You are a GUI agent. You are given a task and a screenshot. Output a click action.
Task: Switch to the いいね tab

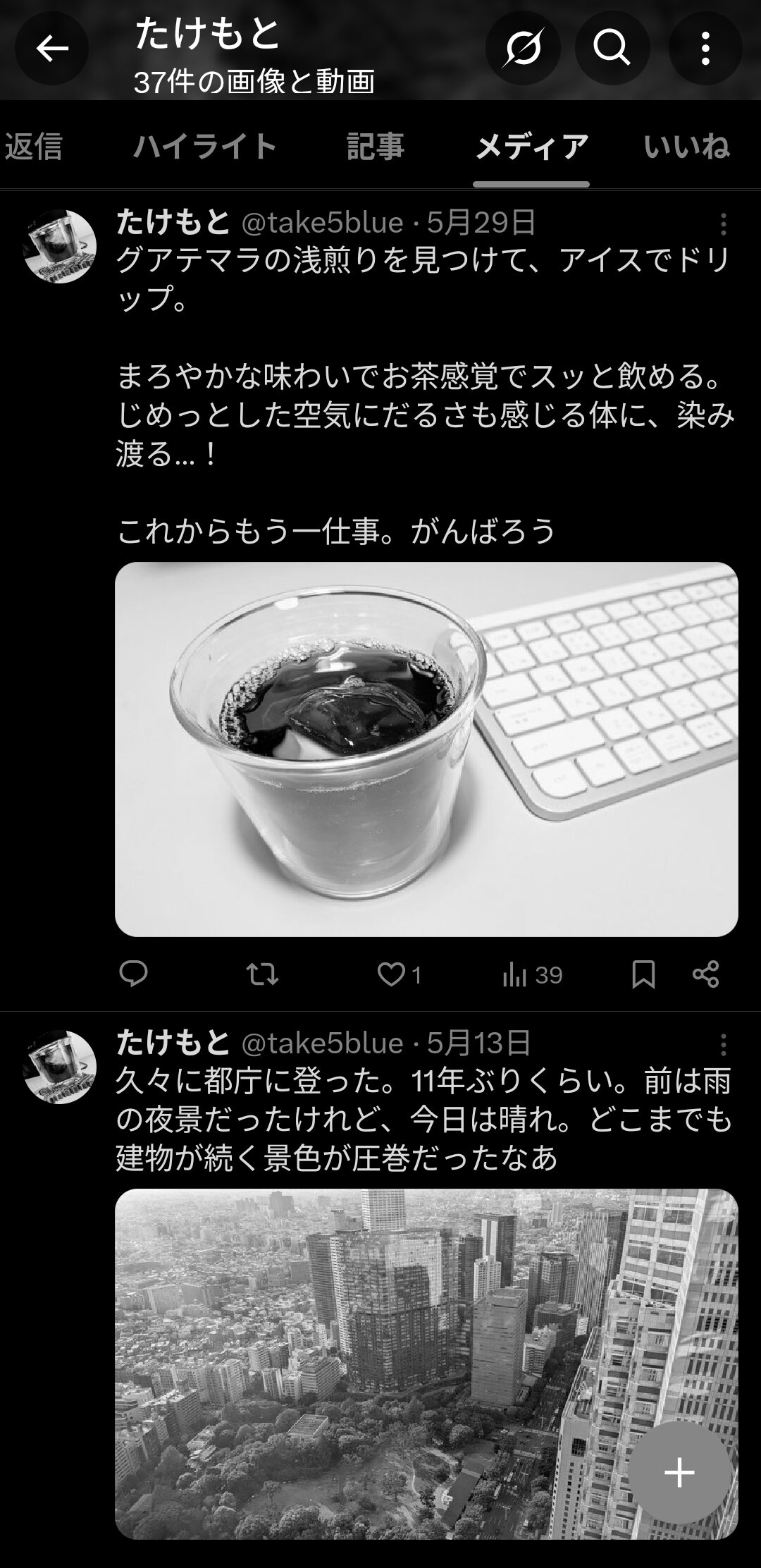pyautogui.click(x=686, y=147)
